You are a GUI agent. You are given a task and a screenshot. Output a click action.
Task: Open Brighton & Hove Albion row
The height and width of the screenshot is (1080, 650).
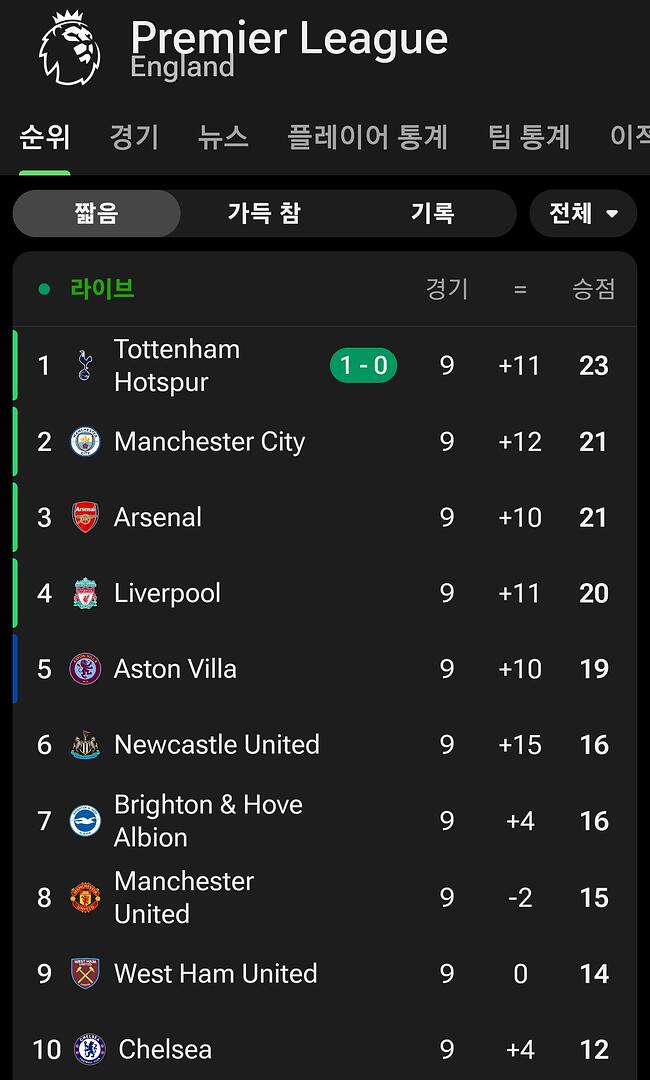[x=208, y=821]
